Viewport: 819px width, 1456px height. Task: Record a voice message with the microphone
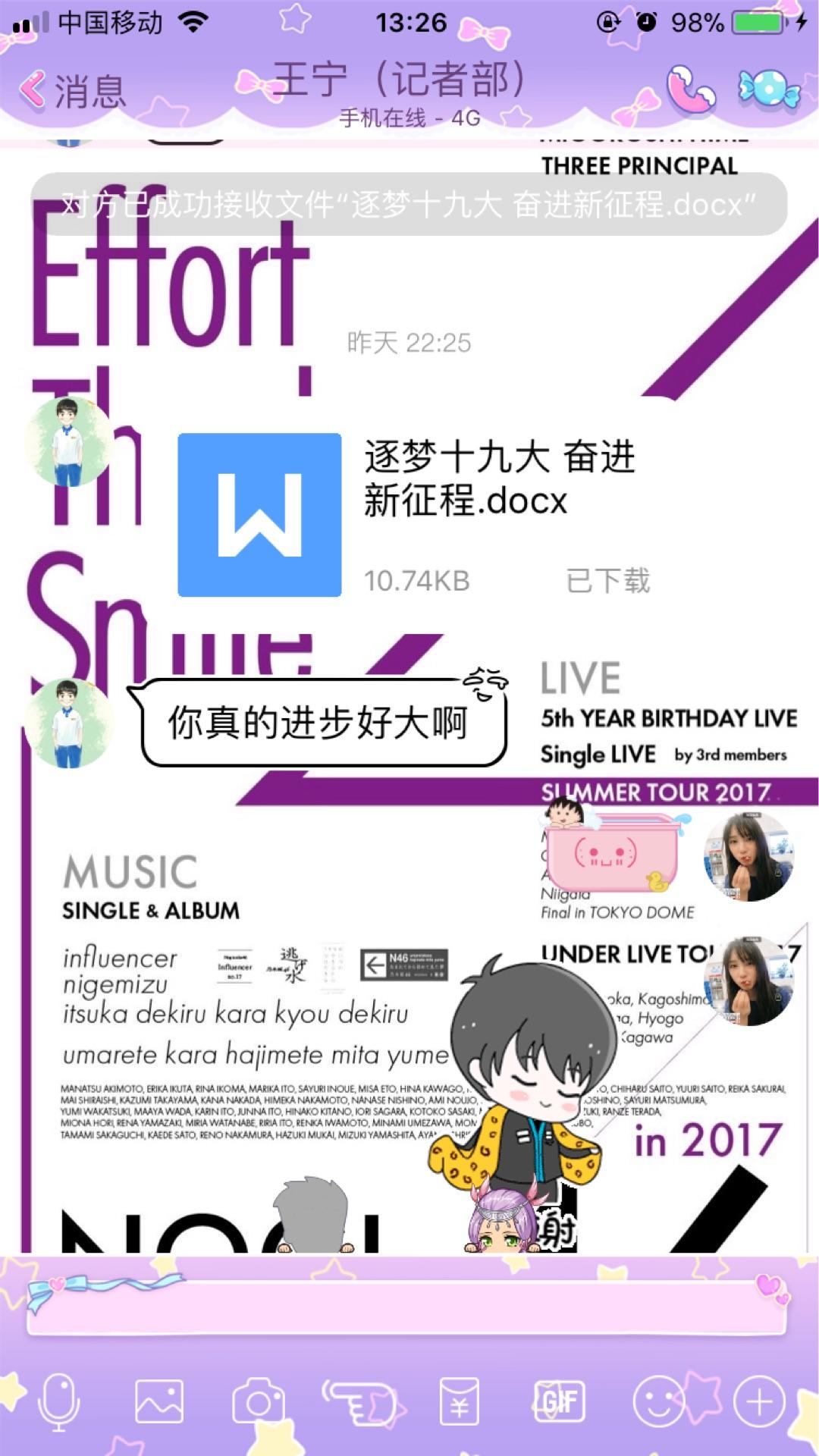point(58,1401)
